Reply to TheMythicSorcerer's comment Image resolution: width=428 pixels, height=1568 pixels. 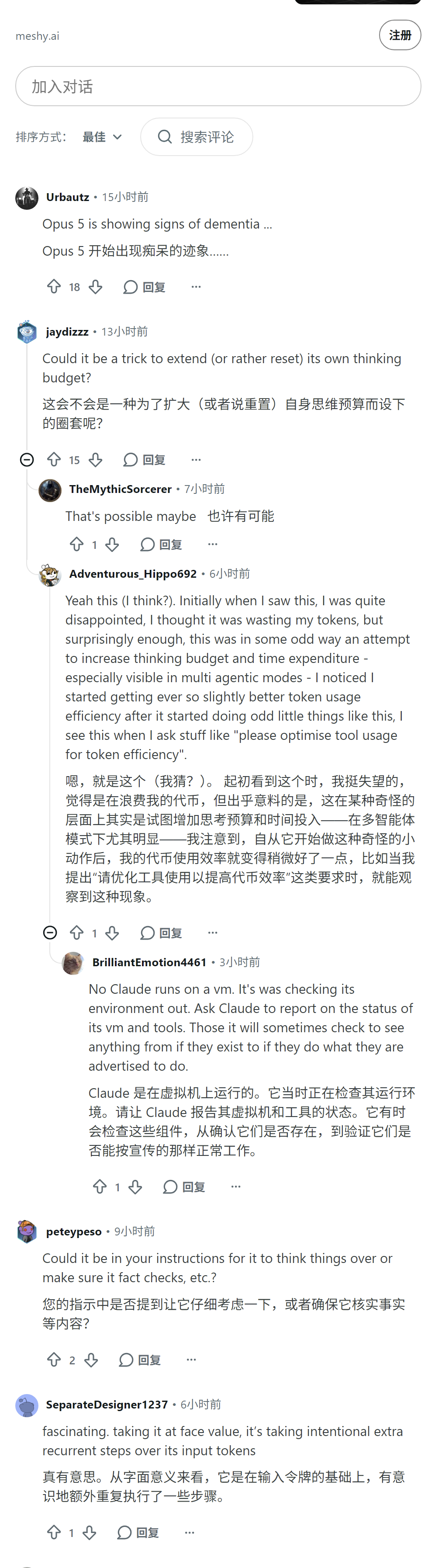pyautogui.click(x=161, y=544)
